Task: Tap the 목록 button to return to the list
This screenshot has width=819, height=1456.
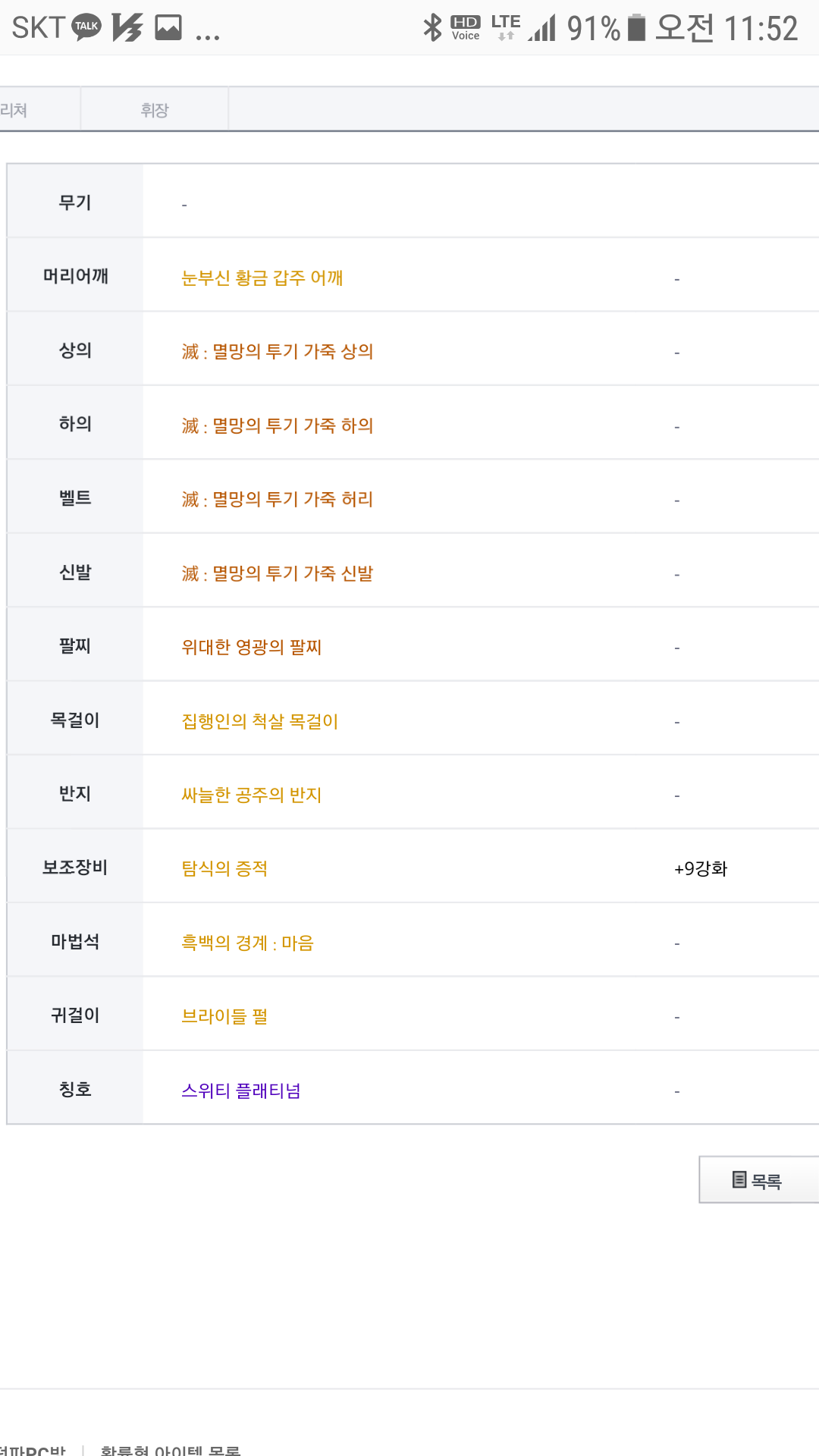Action: pos(758,1180)
